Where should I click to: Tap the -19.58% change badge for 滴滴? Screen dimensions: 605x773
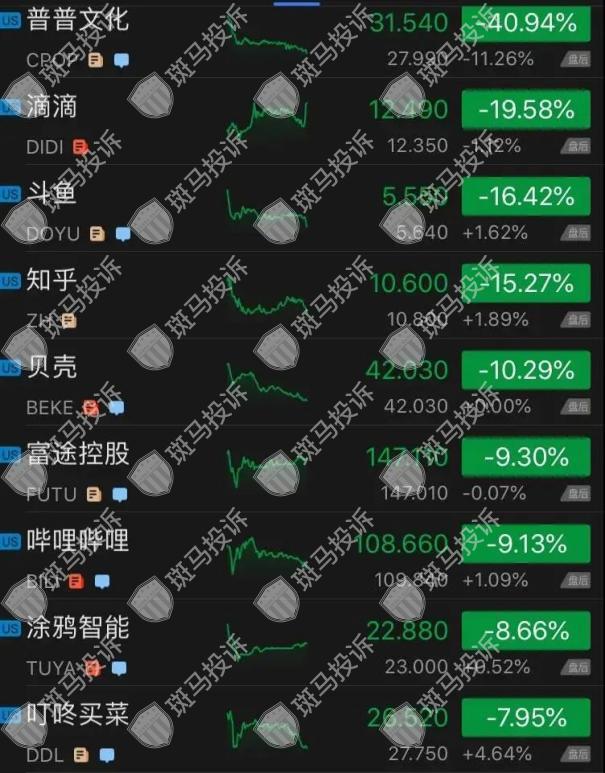tap(526, 109)
